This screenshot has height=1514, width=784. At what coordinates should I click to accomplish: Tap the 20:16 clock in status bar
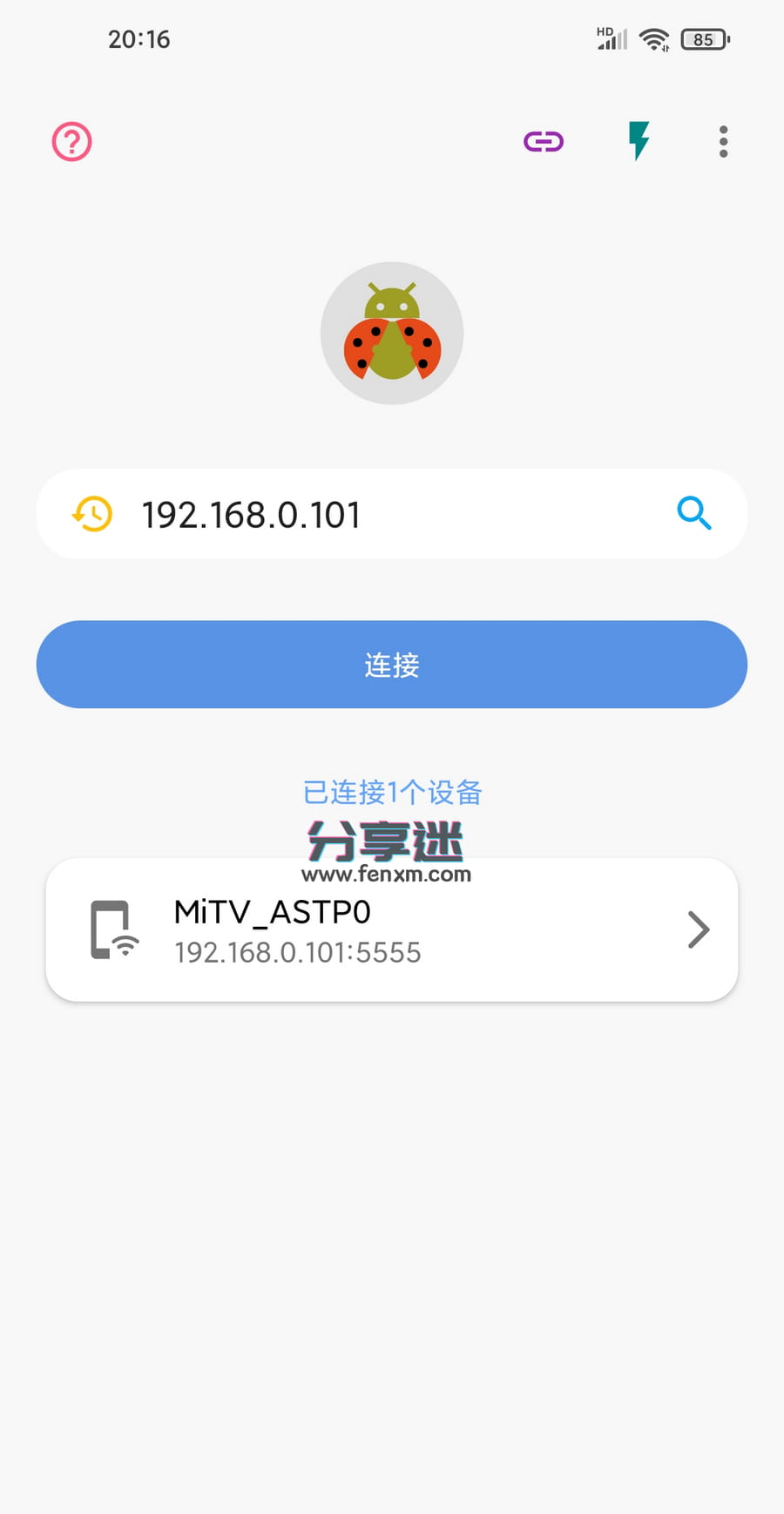(x=140, y=38)
